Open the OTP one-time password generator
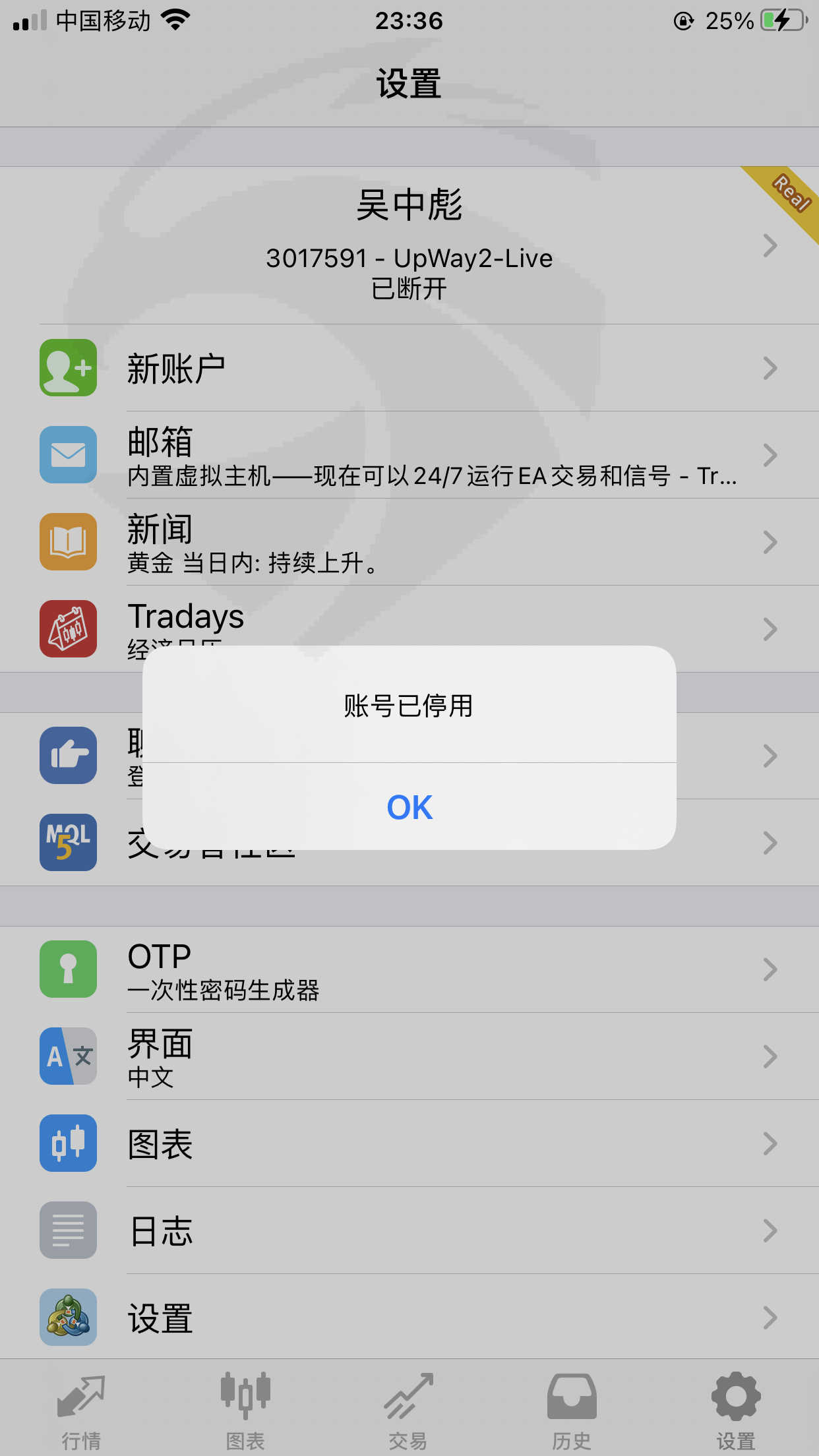The image size is (819, 1456). [x=409, y=969]
